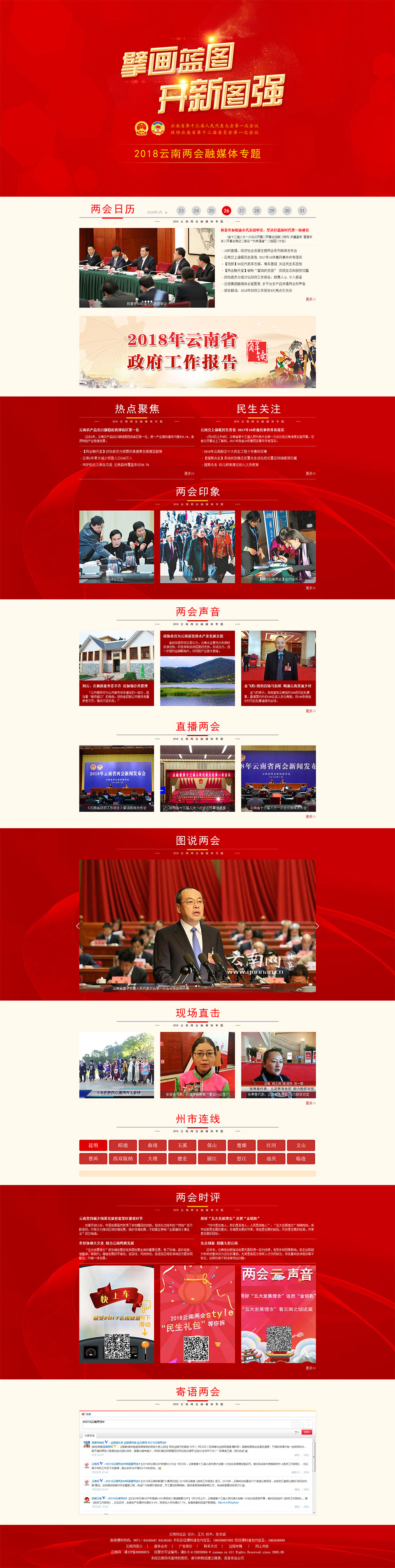Select 西双版纳 in 州市连线
Screen dimensions: 395x1568
123,1158
